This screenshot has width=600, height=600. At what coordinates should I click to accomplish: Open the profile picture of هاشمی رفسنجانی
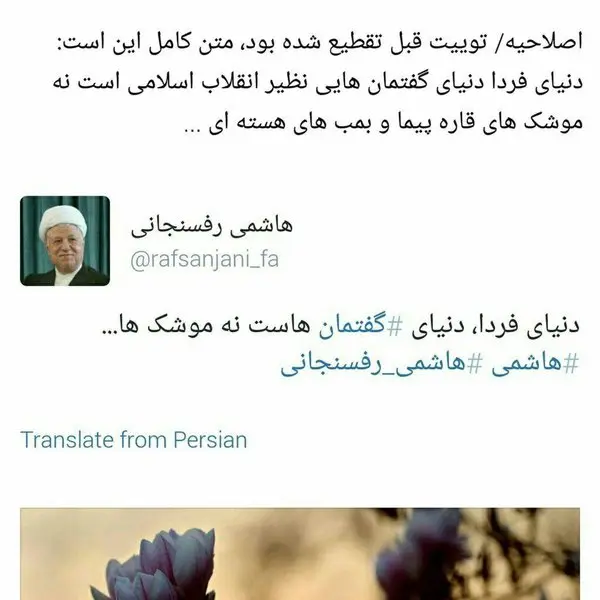click(x=65, y=241)
